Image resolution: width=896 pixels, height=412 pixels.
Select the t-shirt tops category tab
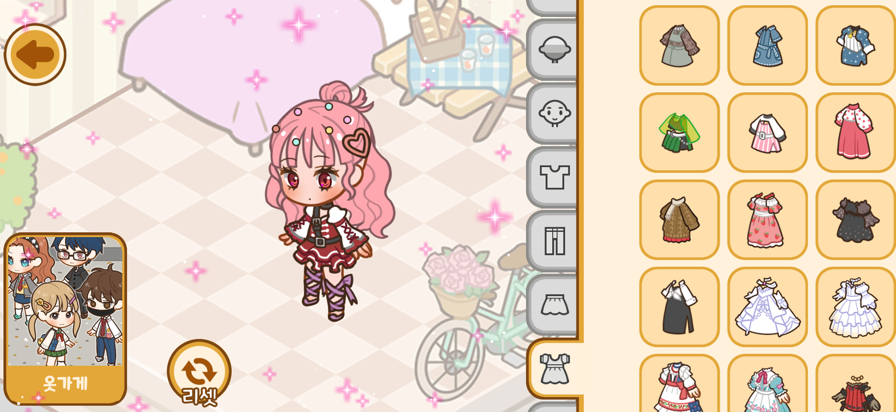click(x=554, y=177)
